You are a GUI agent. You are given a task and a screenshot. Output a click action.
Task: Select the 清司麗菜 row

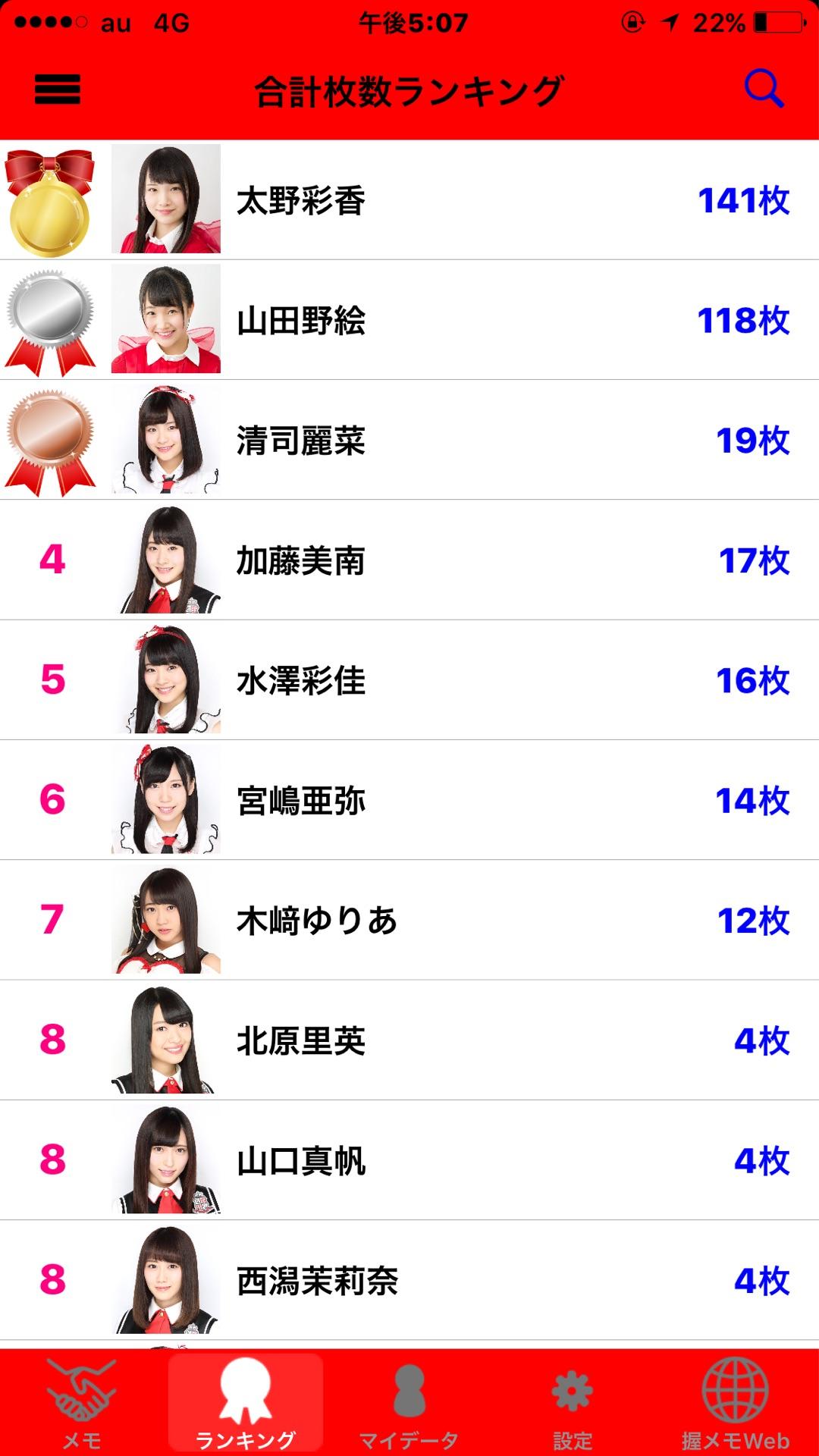(409, 440)
